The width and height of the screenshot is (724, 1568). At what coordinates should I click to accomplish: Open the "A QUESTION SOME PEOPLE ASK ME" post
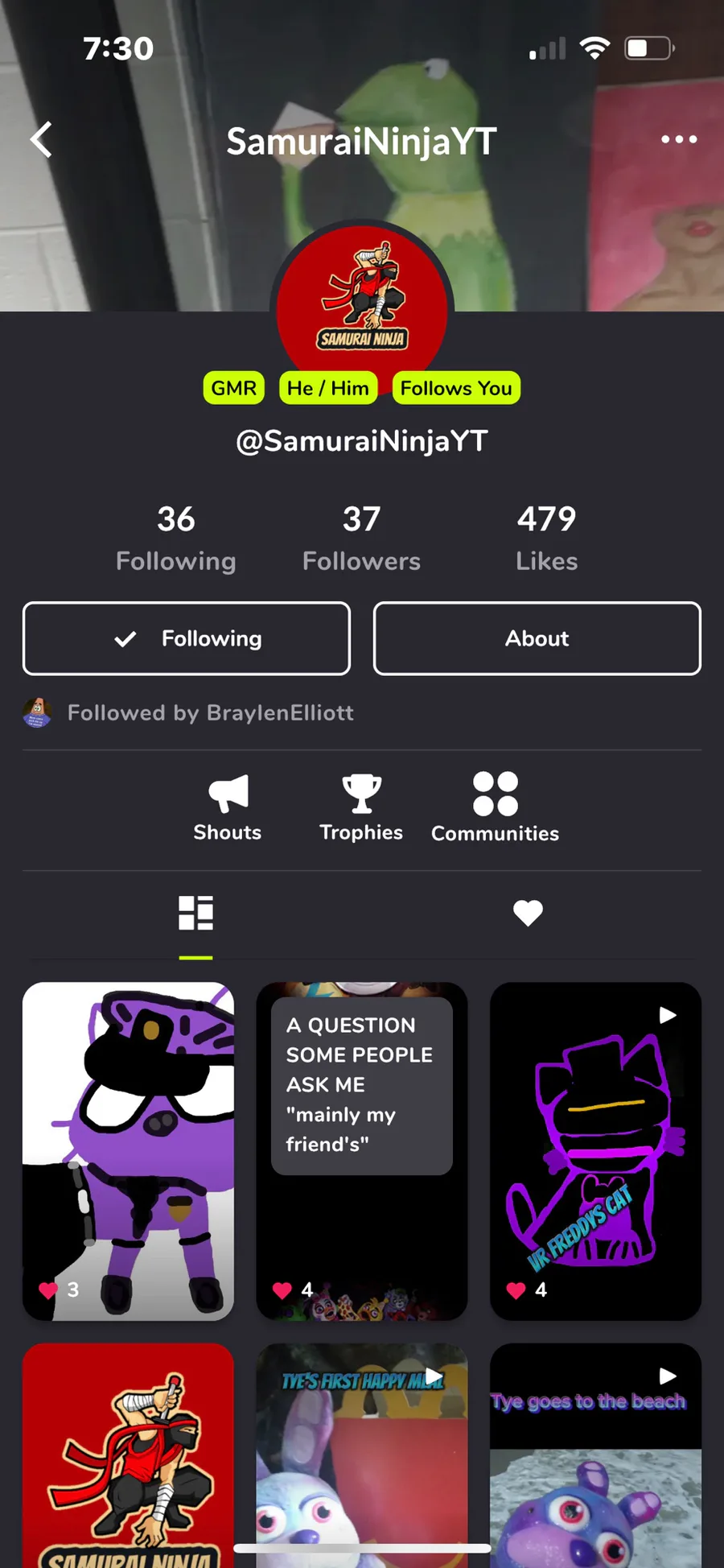tap(361, 1150)
